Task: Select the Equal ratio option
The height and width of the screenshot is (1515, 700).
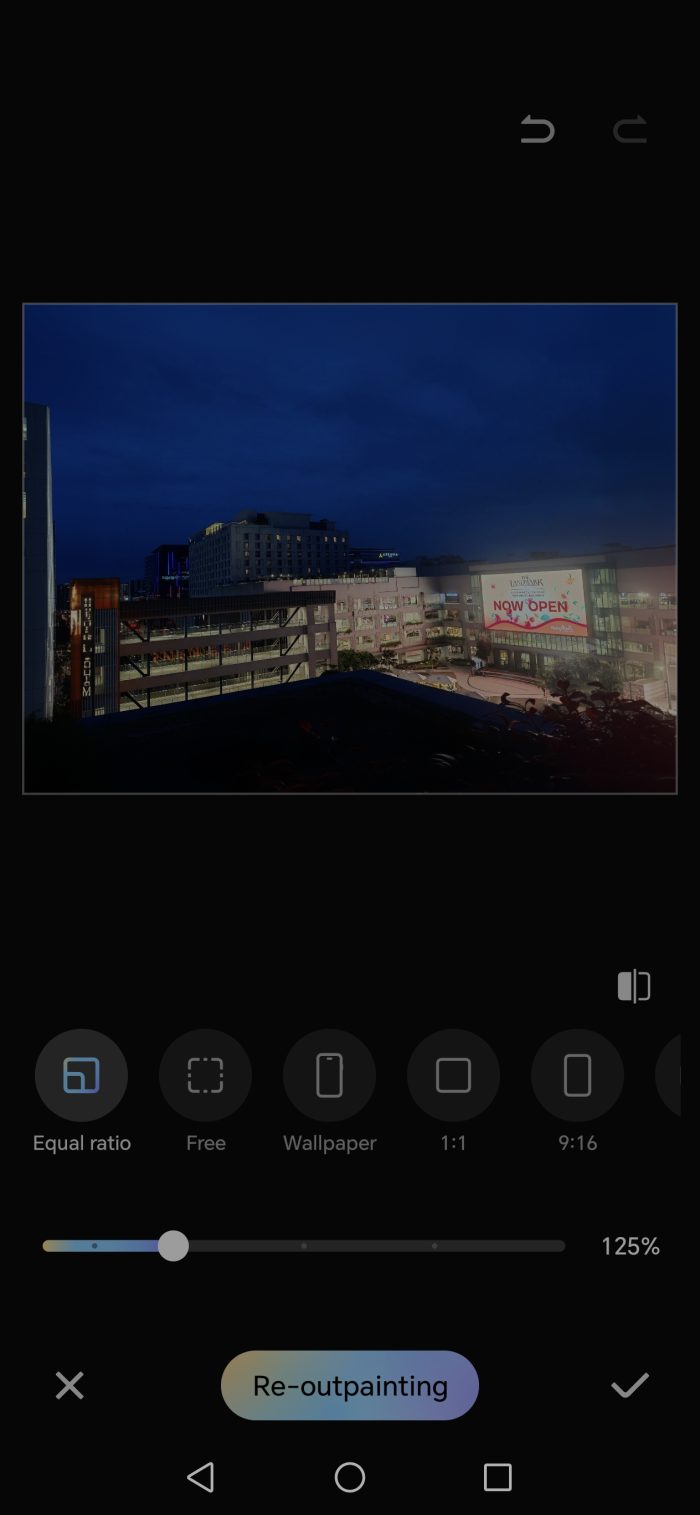Action: [81, 1076]
